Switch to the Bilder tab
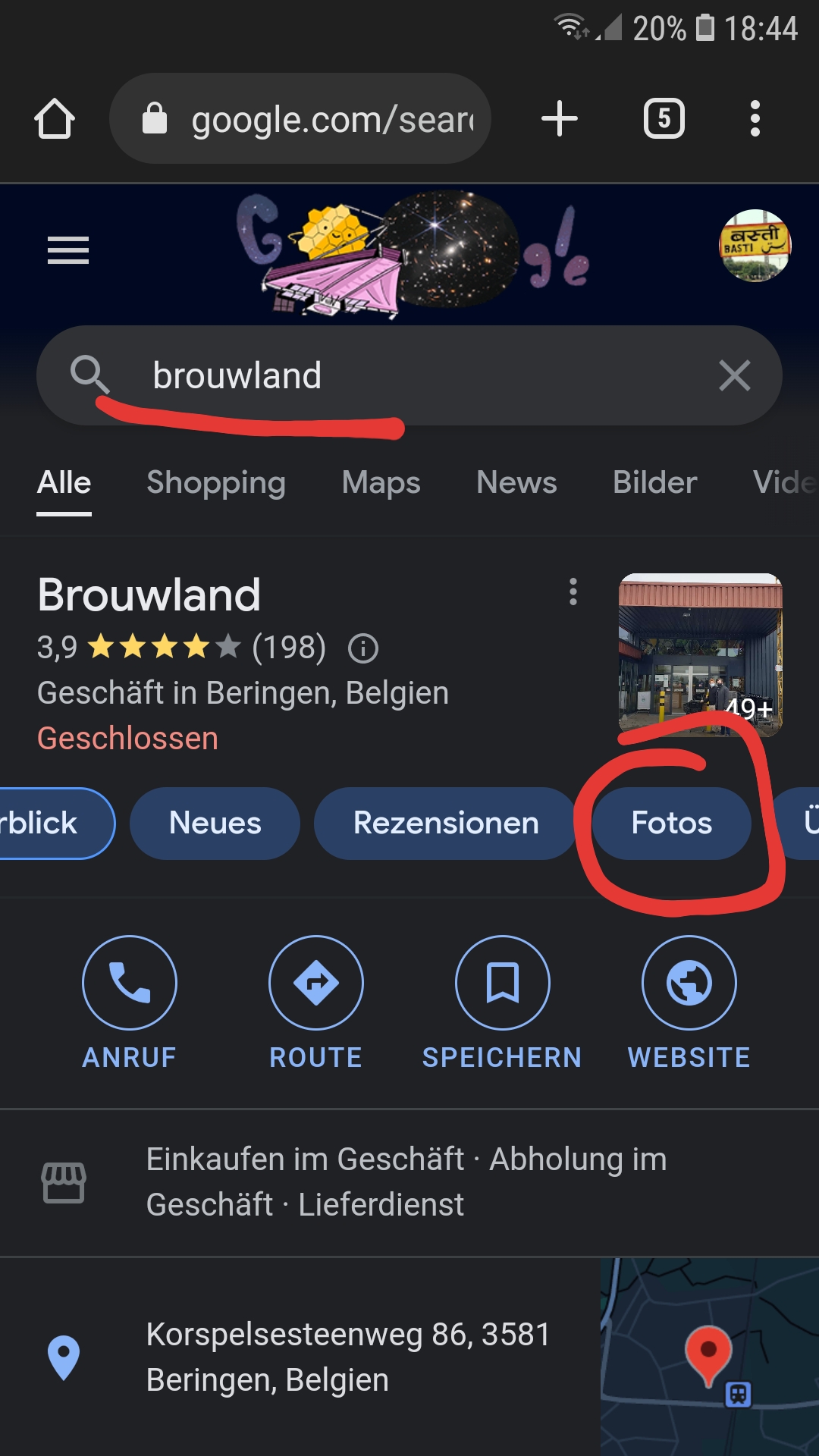This screenshot has height=1456, width=819. click(654, 483)
